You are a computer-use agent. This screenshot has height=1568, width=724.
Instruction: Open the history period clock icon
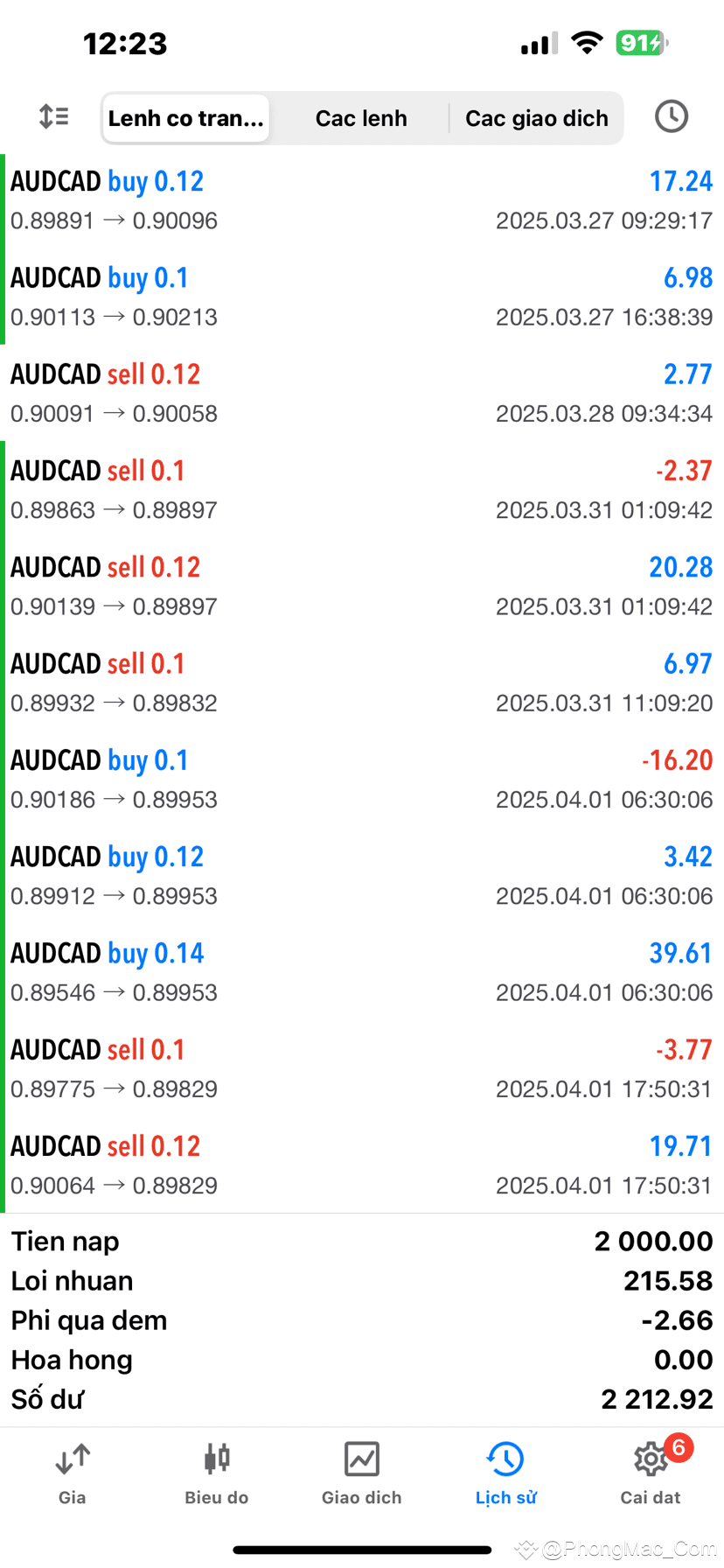pos(672,116)
